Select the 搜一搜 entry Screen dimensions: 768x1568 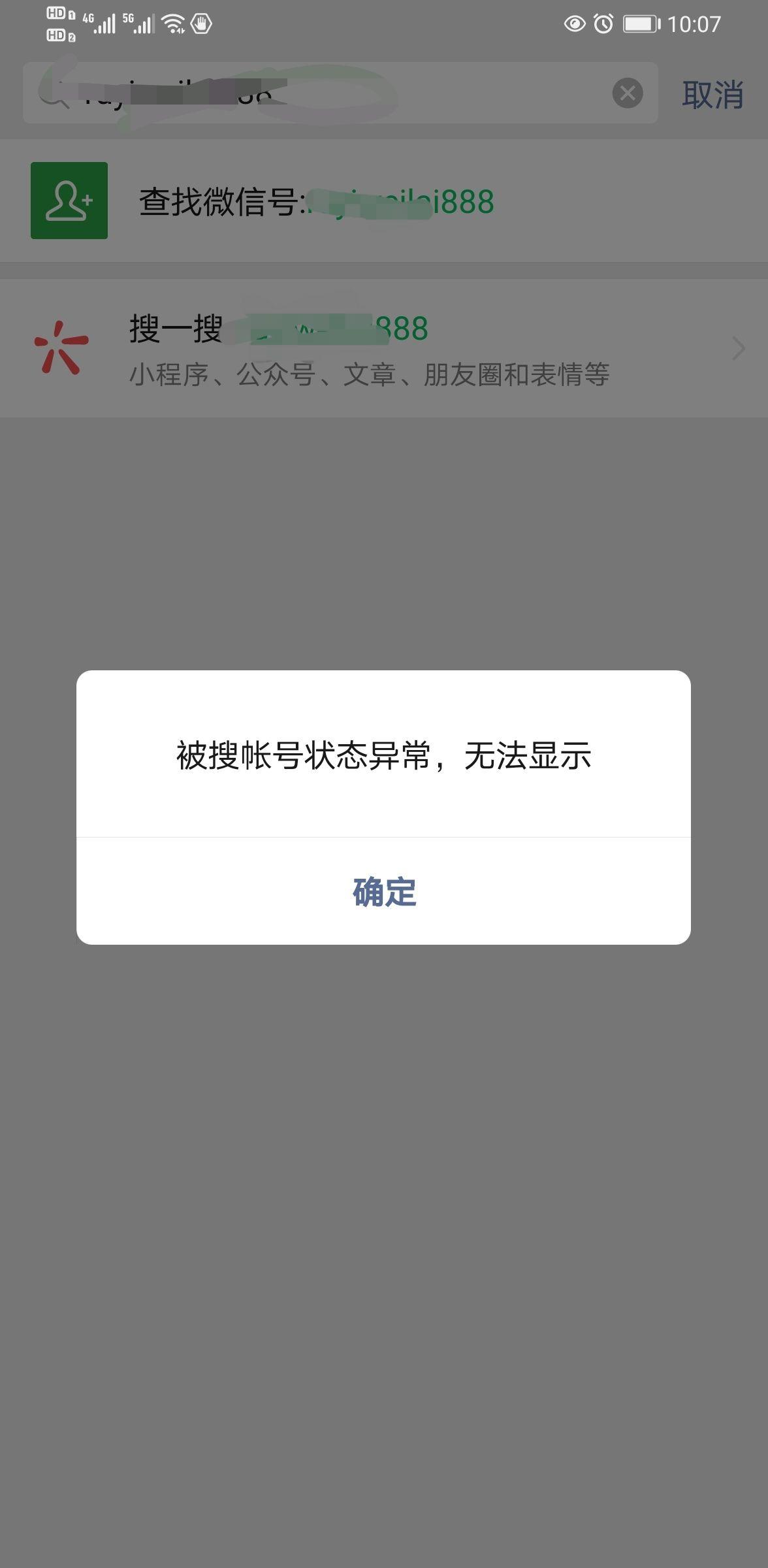(281, 348)
